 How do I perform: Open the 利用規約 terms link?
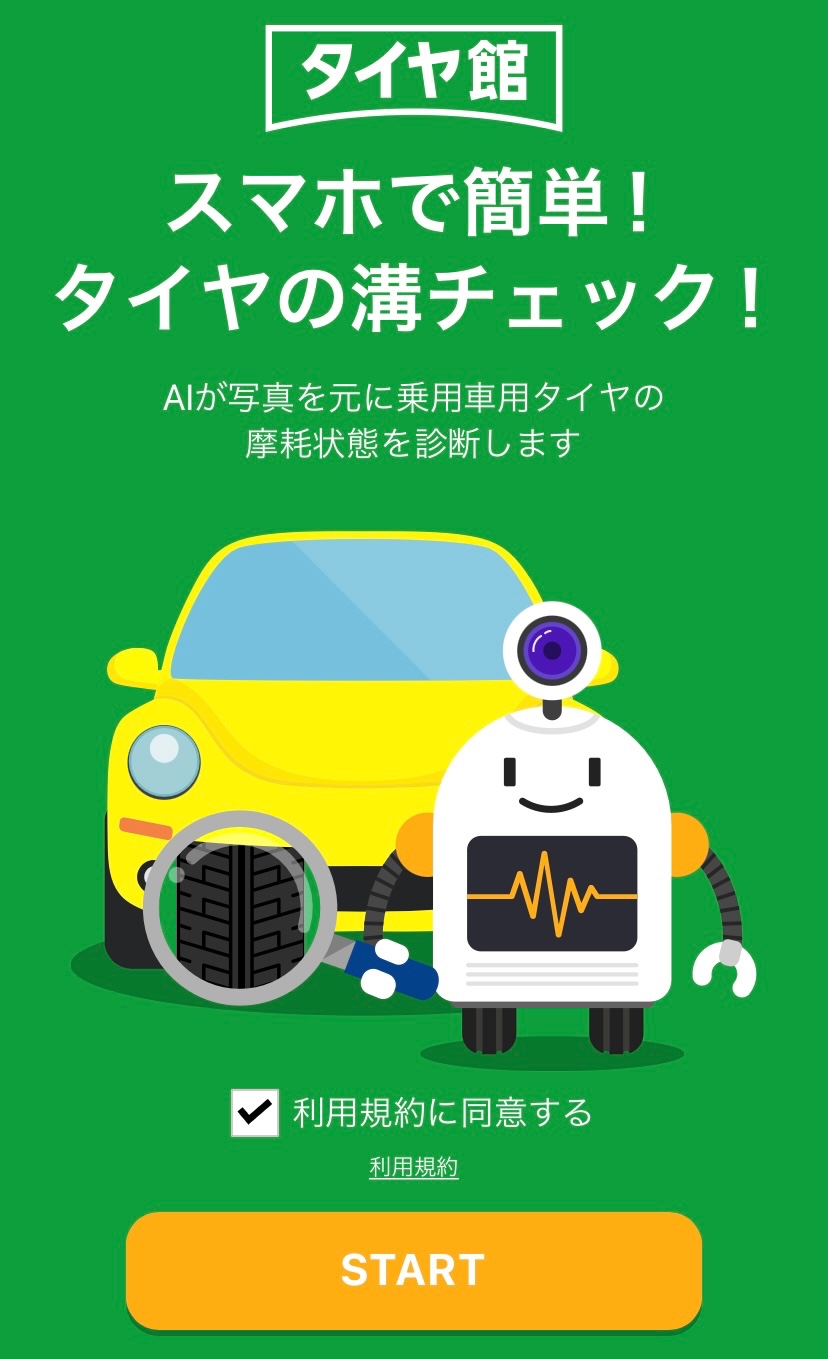[414, 1167]
